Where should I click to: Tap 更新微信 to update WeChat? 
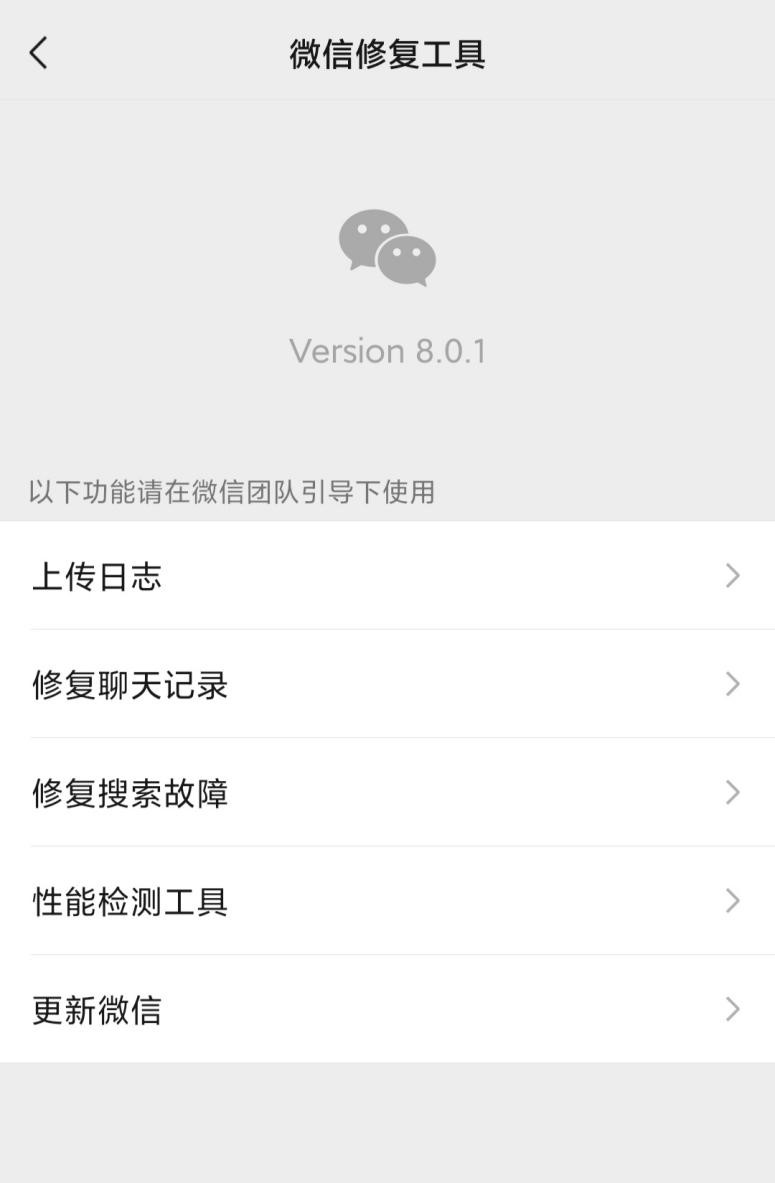pos(95,1010)
